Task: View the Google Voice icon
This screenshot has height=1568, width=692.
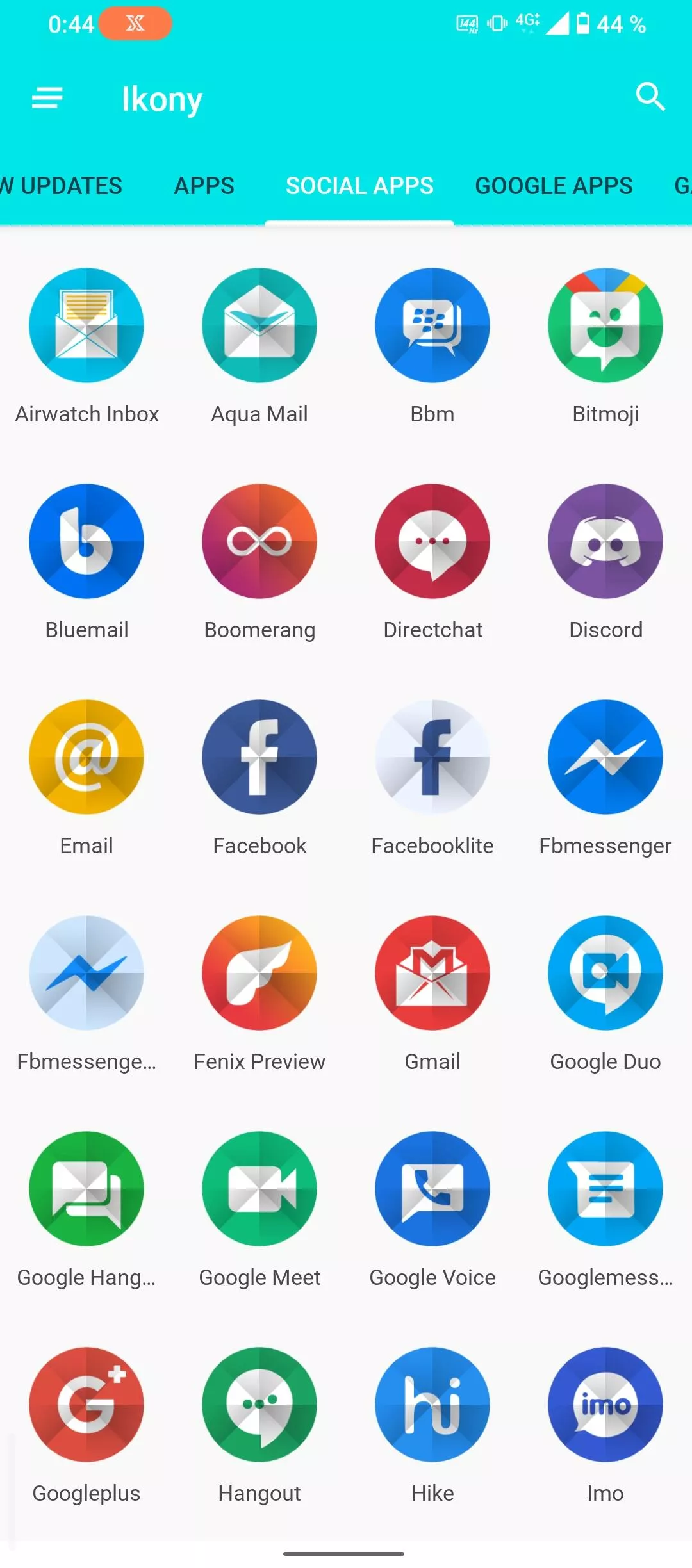Action: point(432,1189)
